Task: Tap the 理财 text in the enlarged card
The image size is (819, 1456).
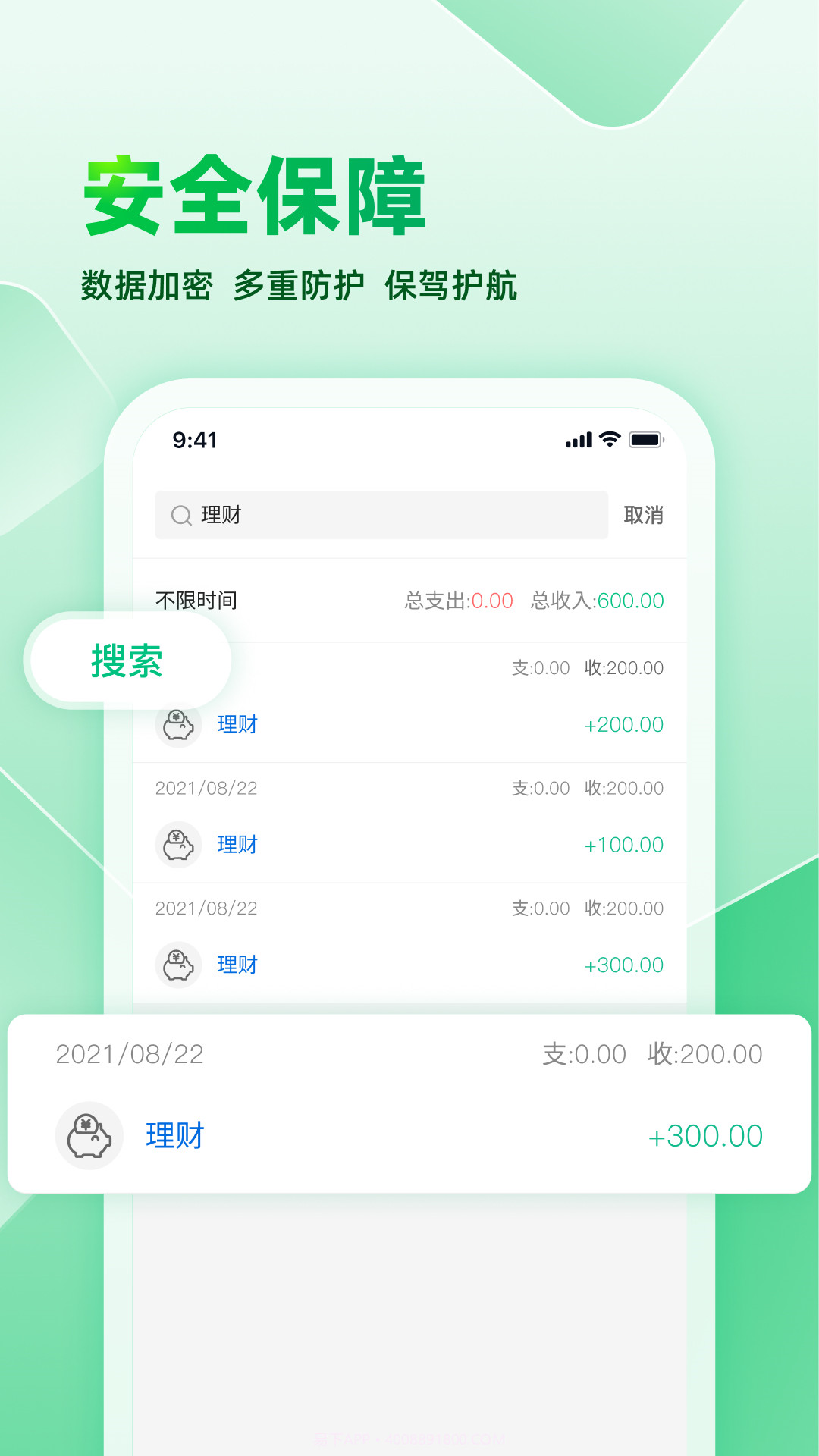Action: (x=173, y=1135)
